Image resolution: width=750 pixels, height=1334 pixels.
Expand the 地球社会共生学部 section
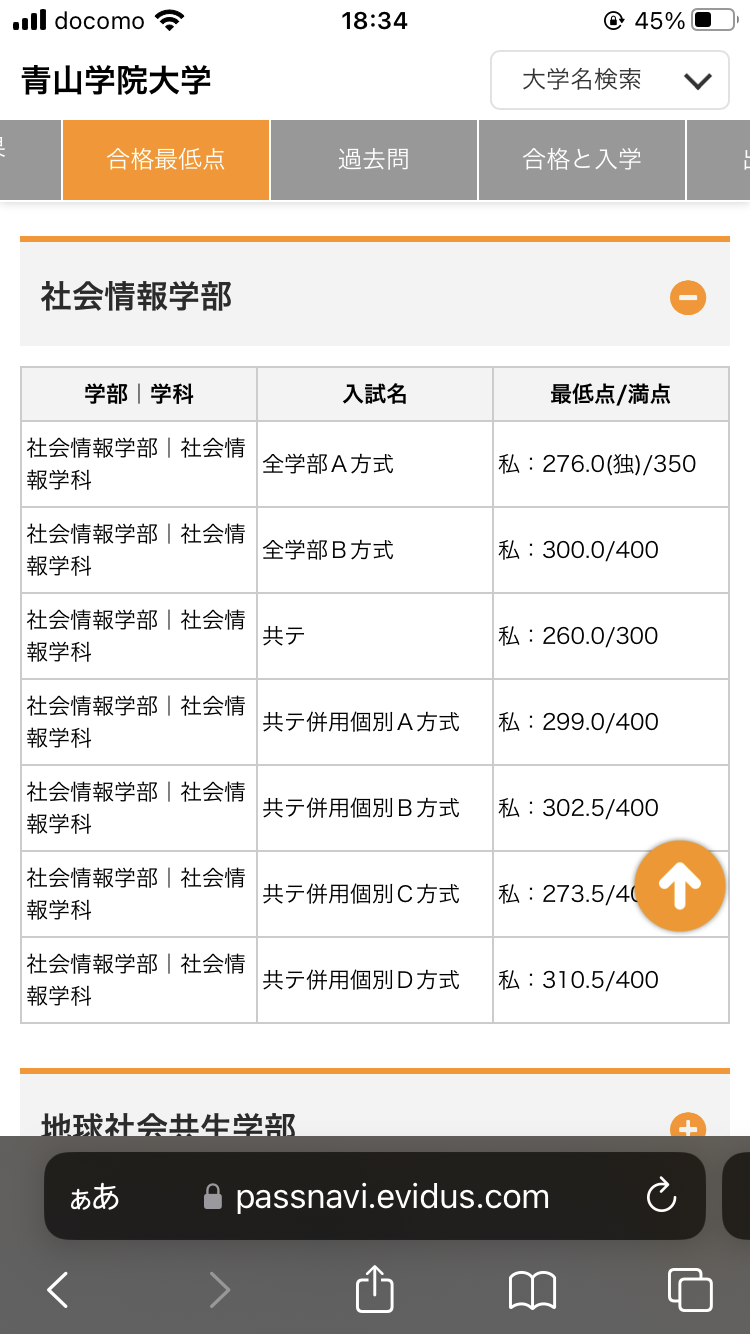[x=687, y=1126]
